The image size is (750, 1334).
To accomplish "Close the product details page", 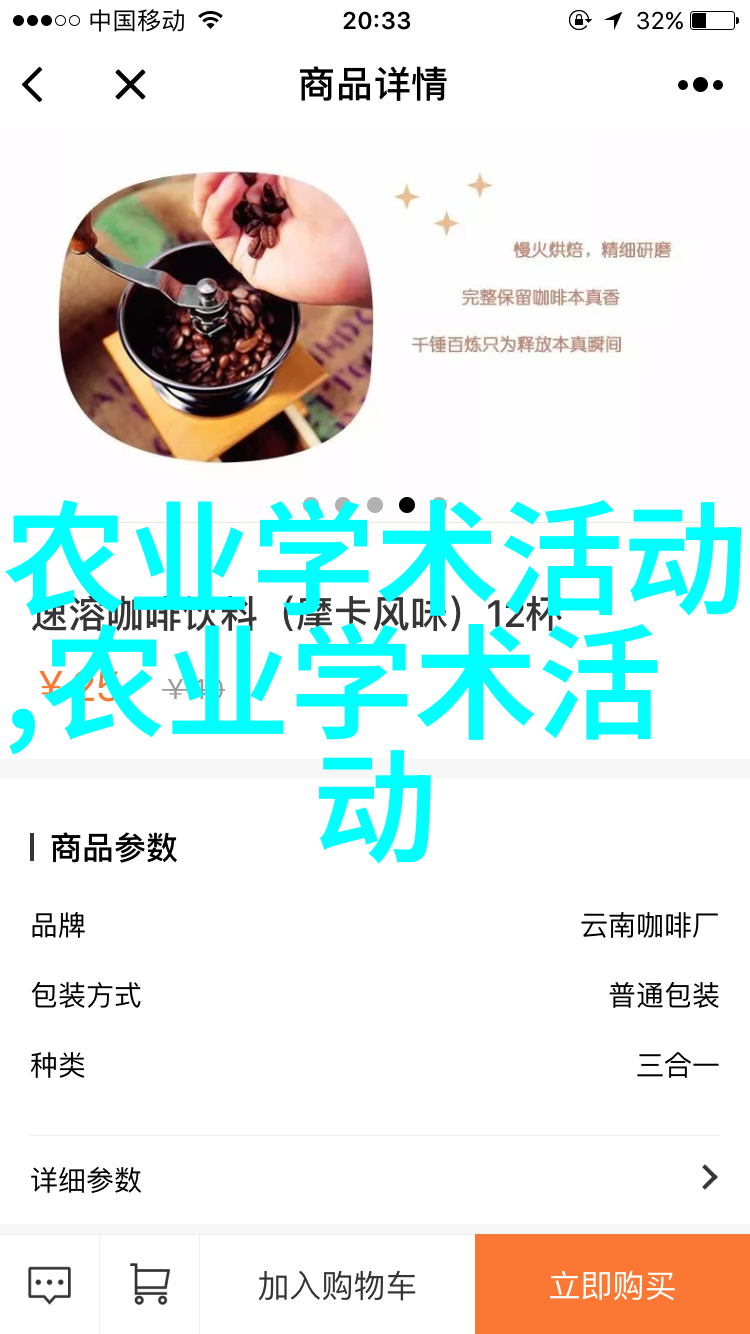I will tap(130, 85).
